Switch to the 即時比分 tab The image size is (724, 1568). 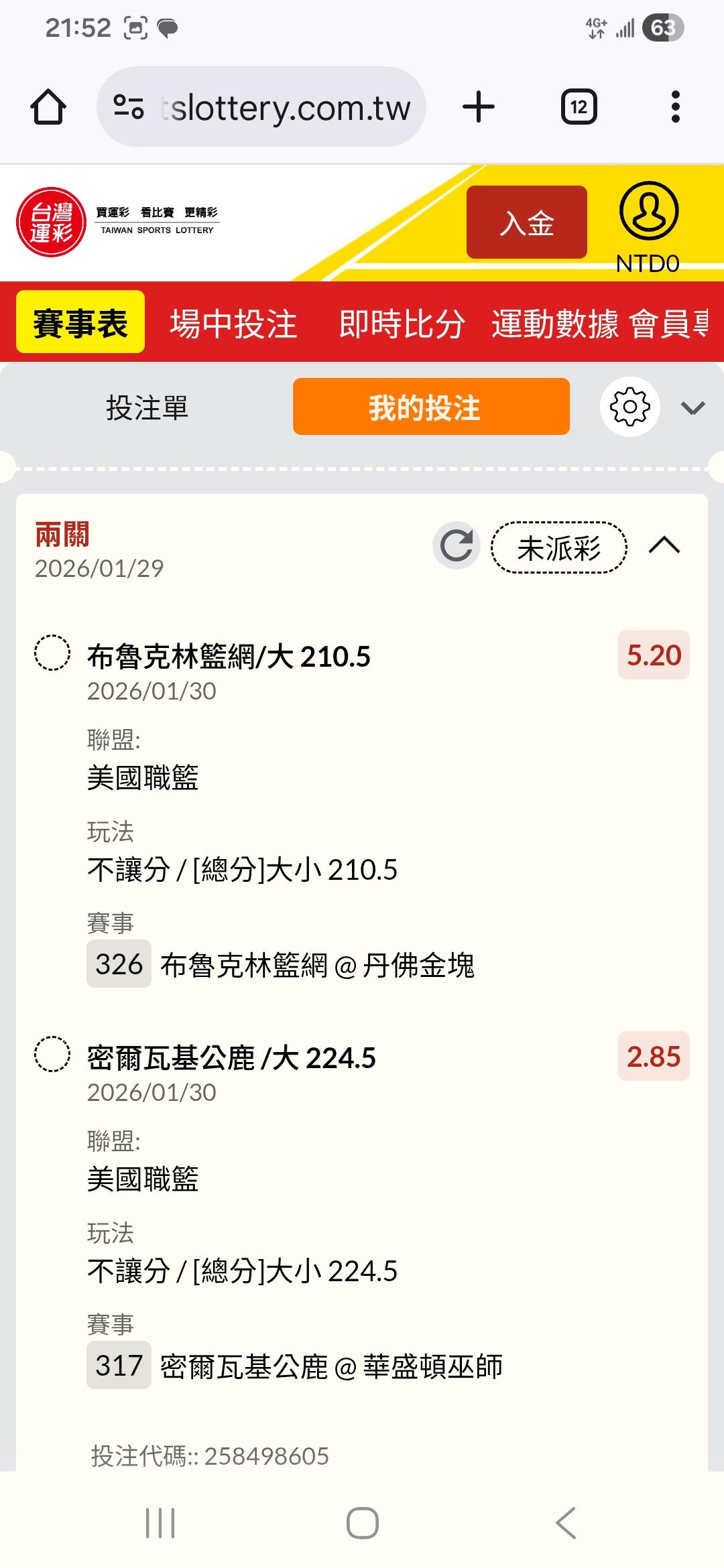point(402,323)
